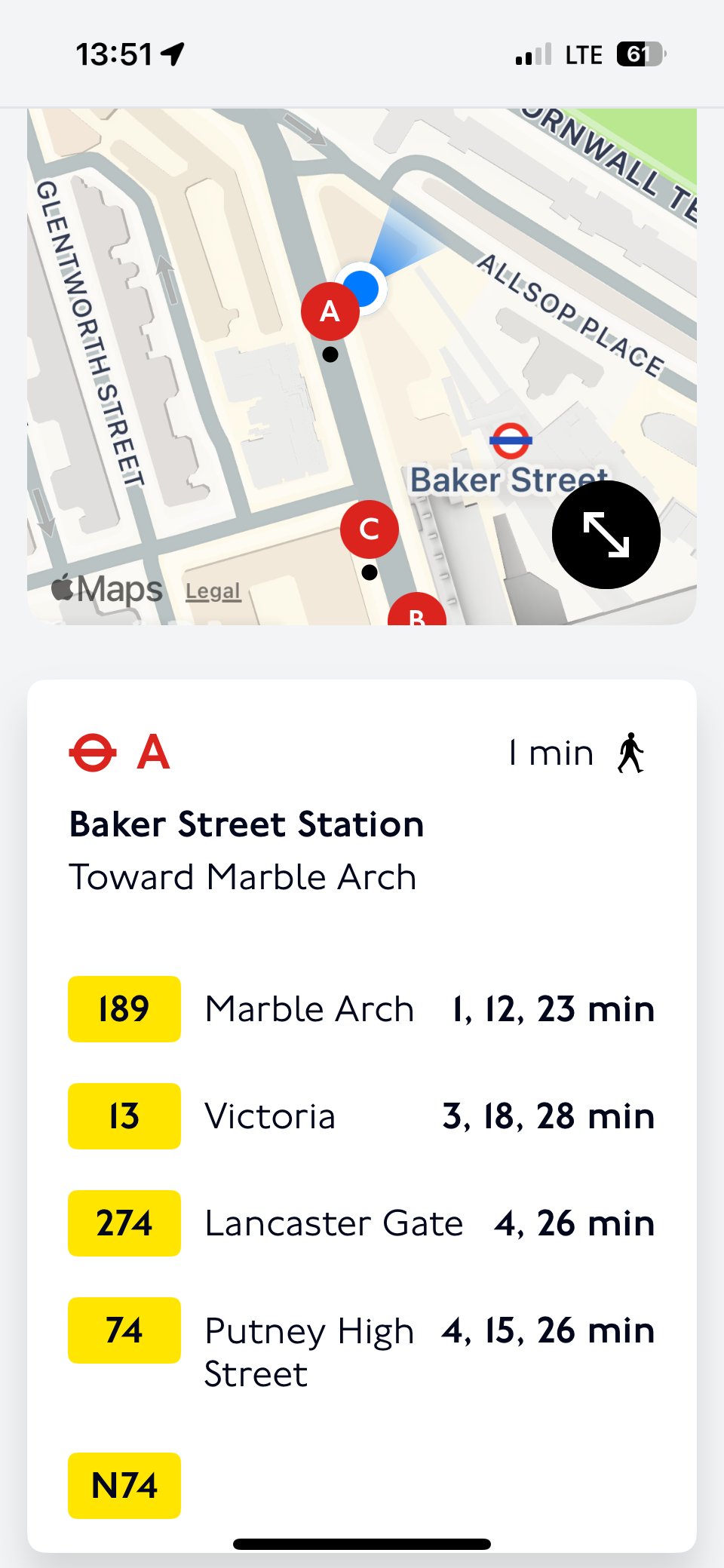Open the Legal link on the map
The height and width of the screenshot is (1568, 724).
(x=213, y=591)
